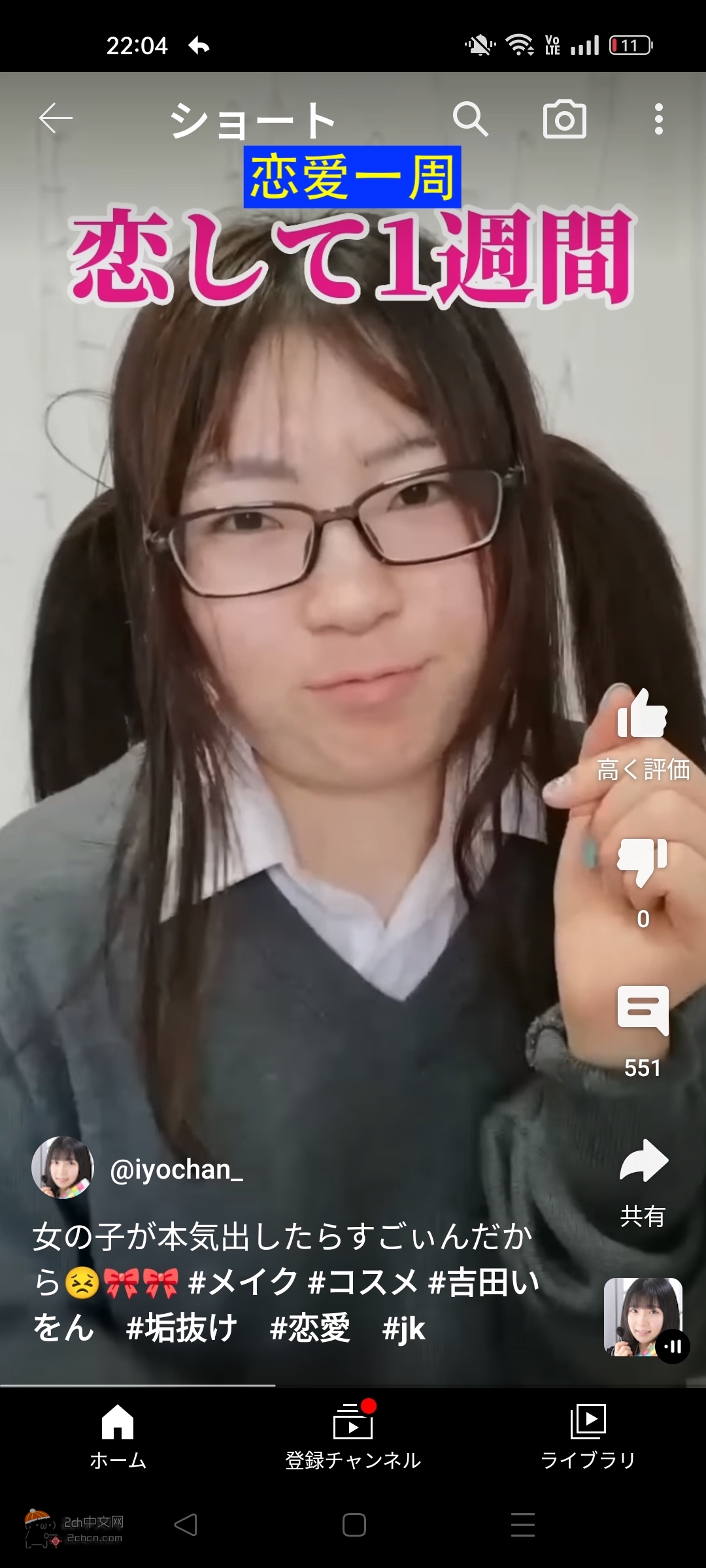Open the @iyochan_ channel
This screenshot has height=1568, width=706.
click(x=176, y=1169)
